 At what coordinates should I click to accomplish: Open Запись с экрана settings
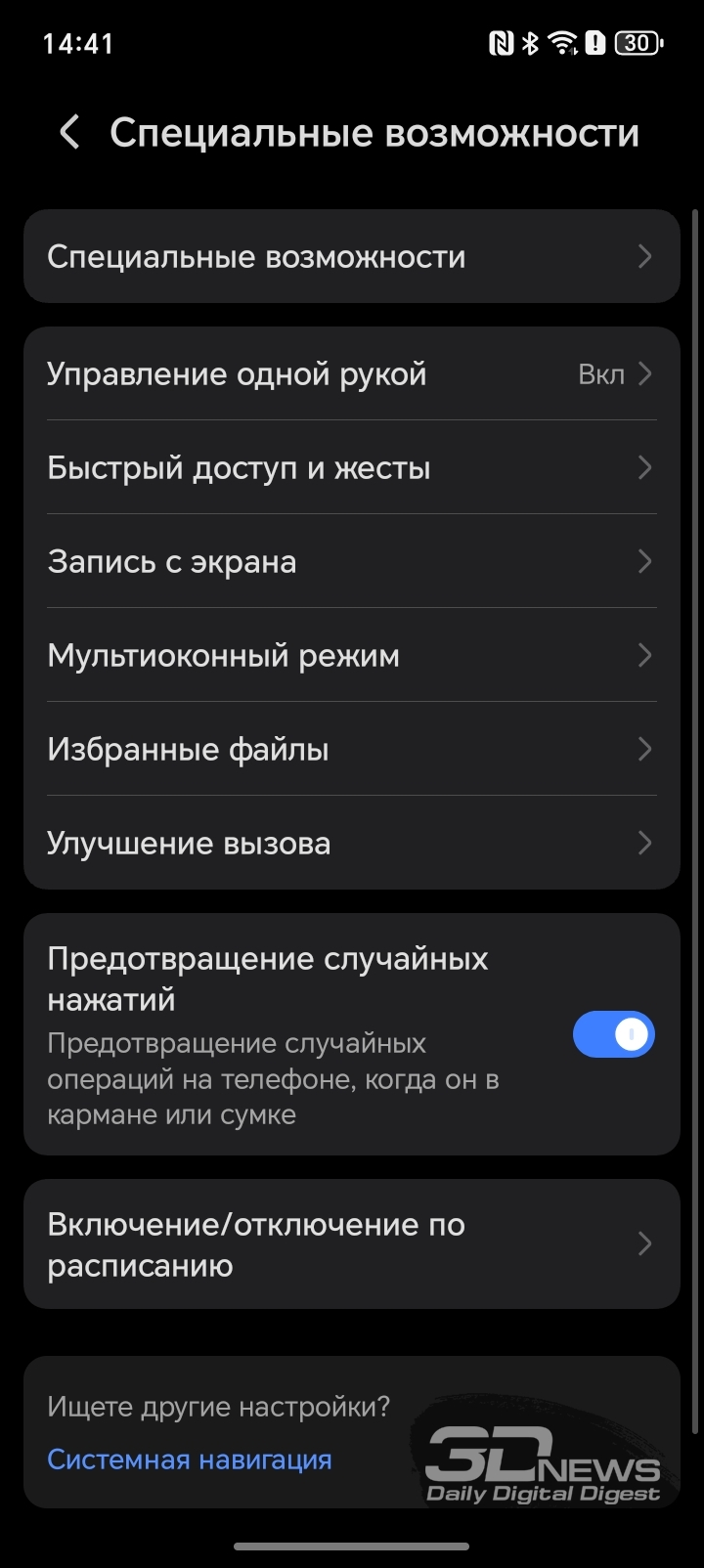coord(350,562)
